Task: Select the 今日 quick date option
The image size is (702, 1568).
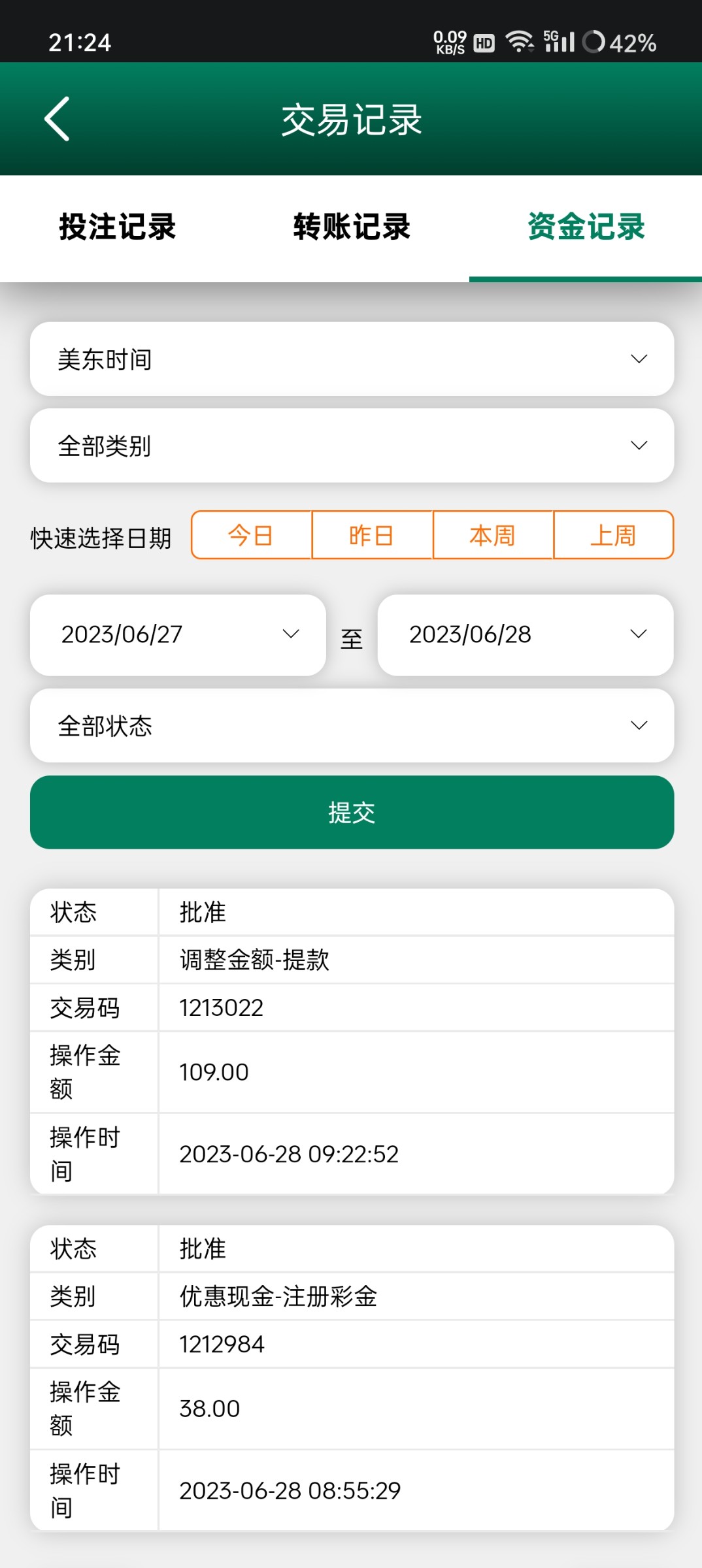Action: click(251, 534)
